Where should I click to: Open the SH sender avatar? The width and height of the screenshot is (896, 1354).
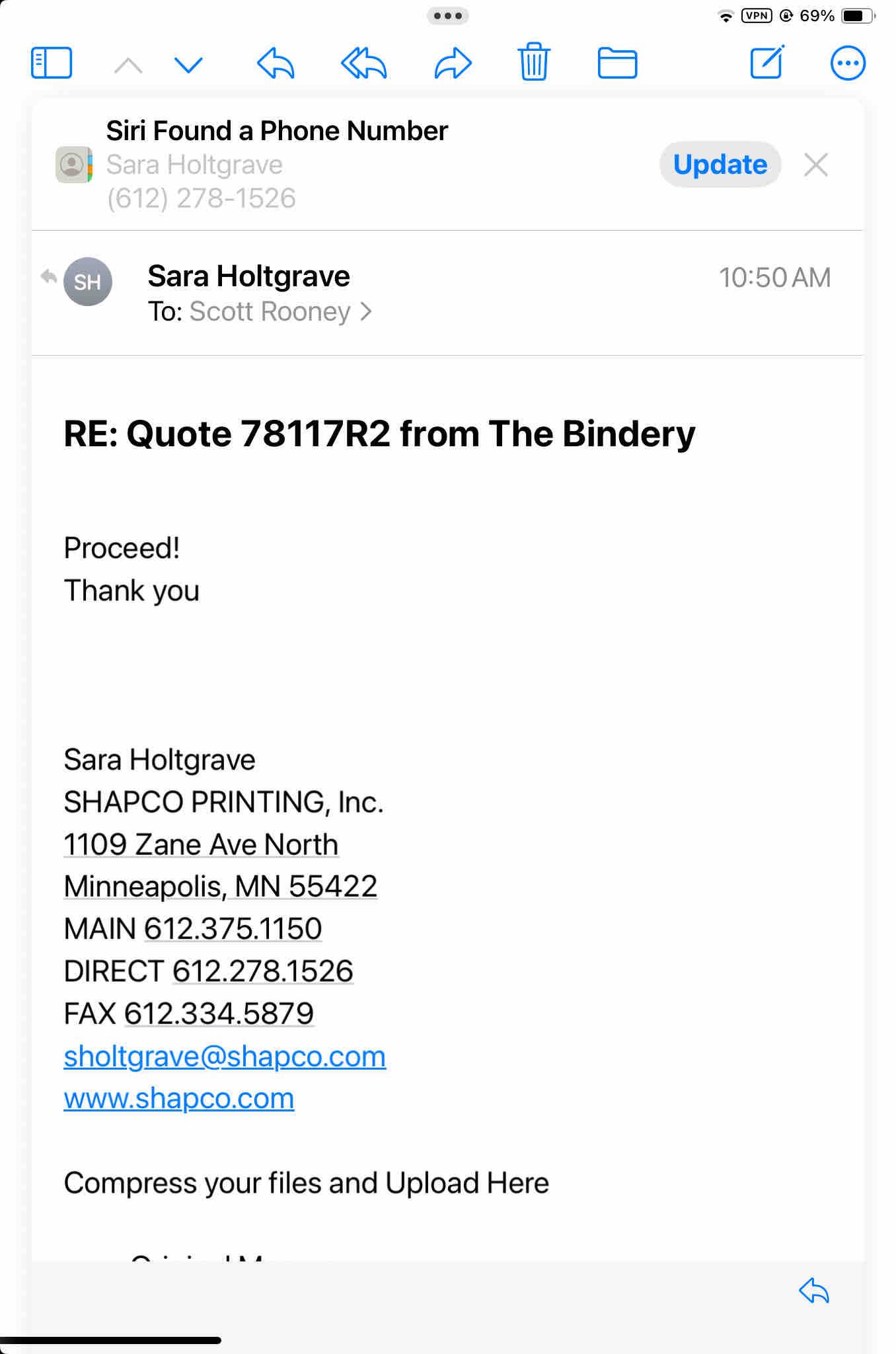(x=87, y=282)
